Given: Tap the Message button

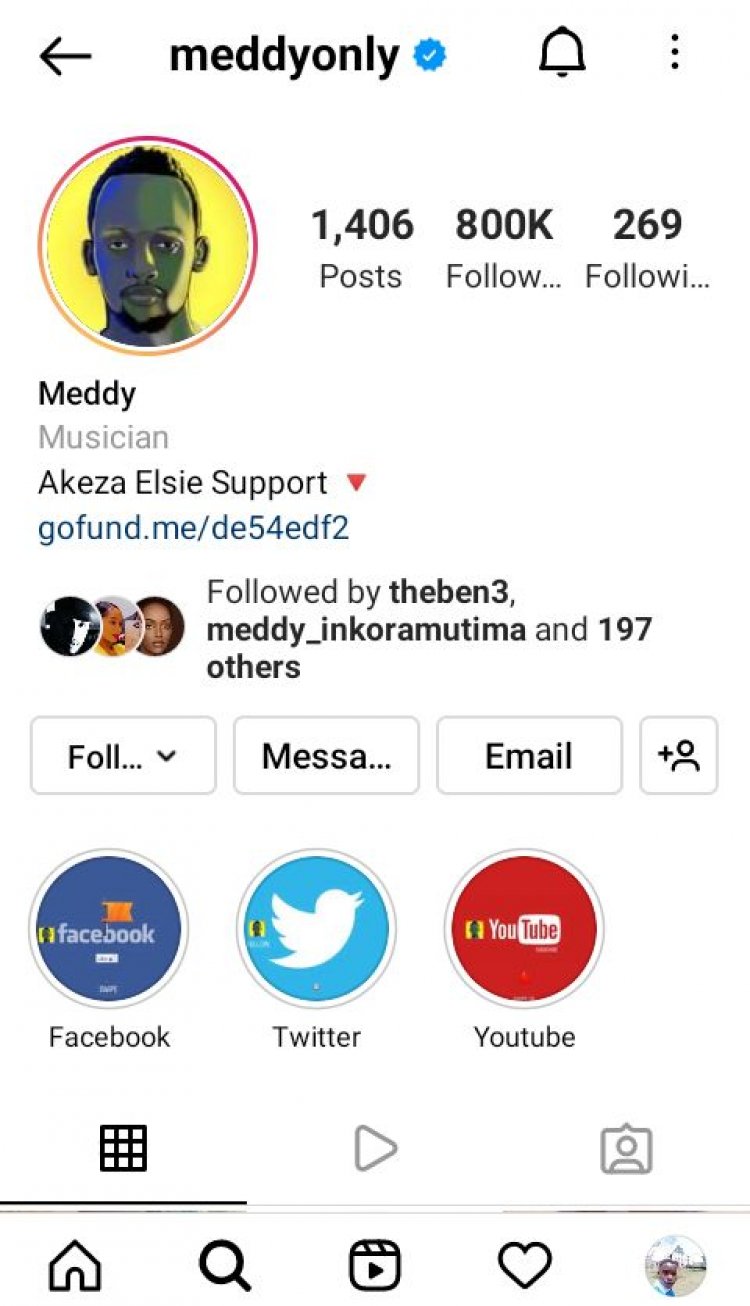Looking at the screenshot, I should click(x=326, y=756).
